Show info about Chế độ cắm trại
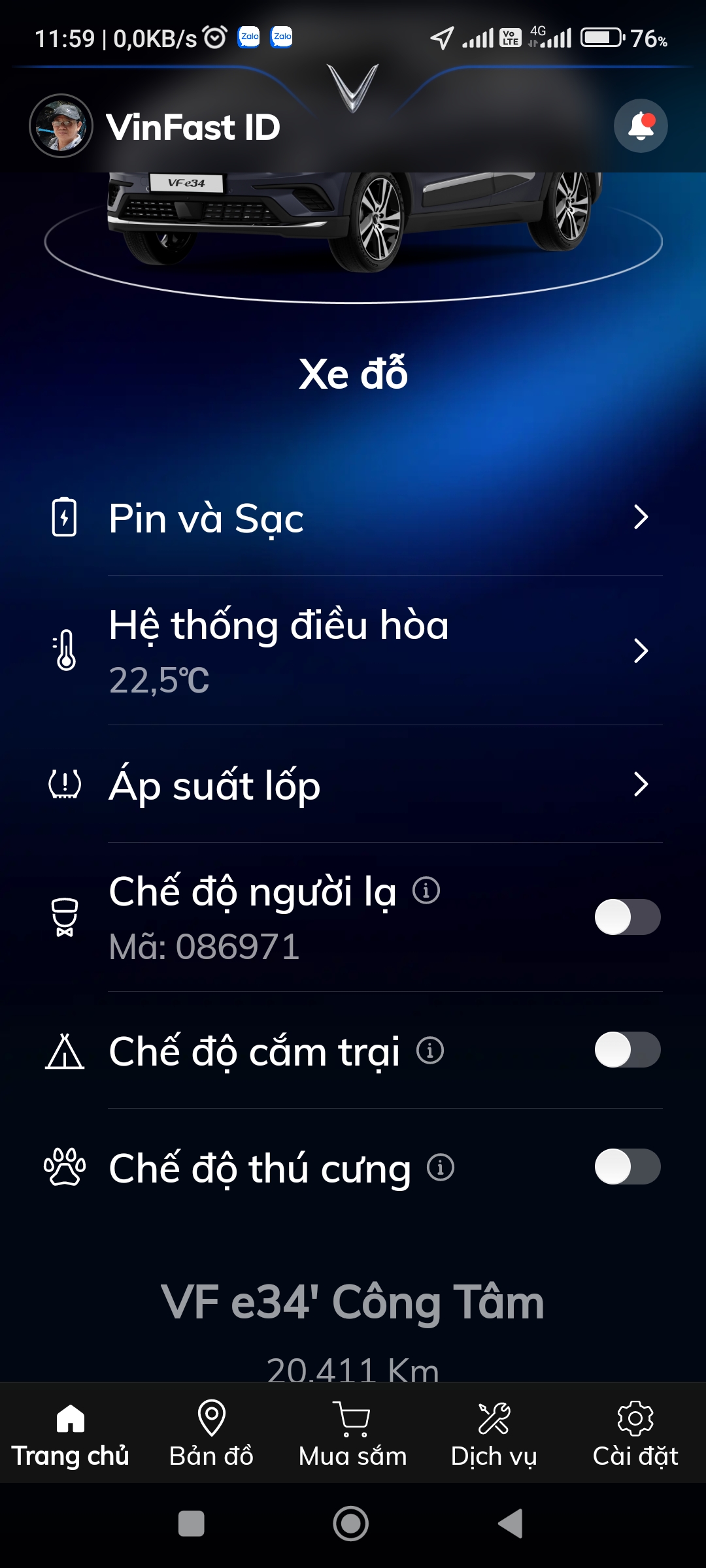The width and height of the screenshot is (706, 1568). 430,1051
